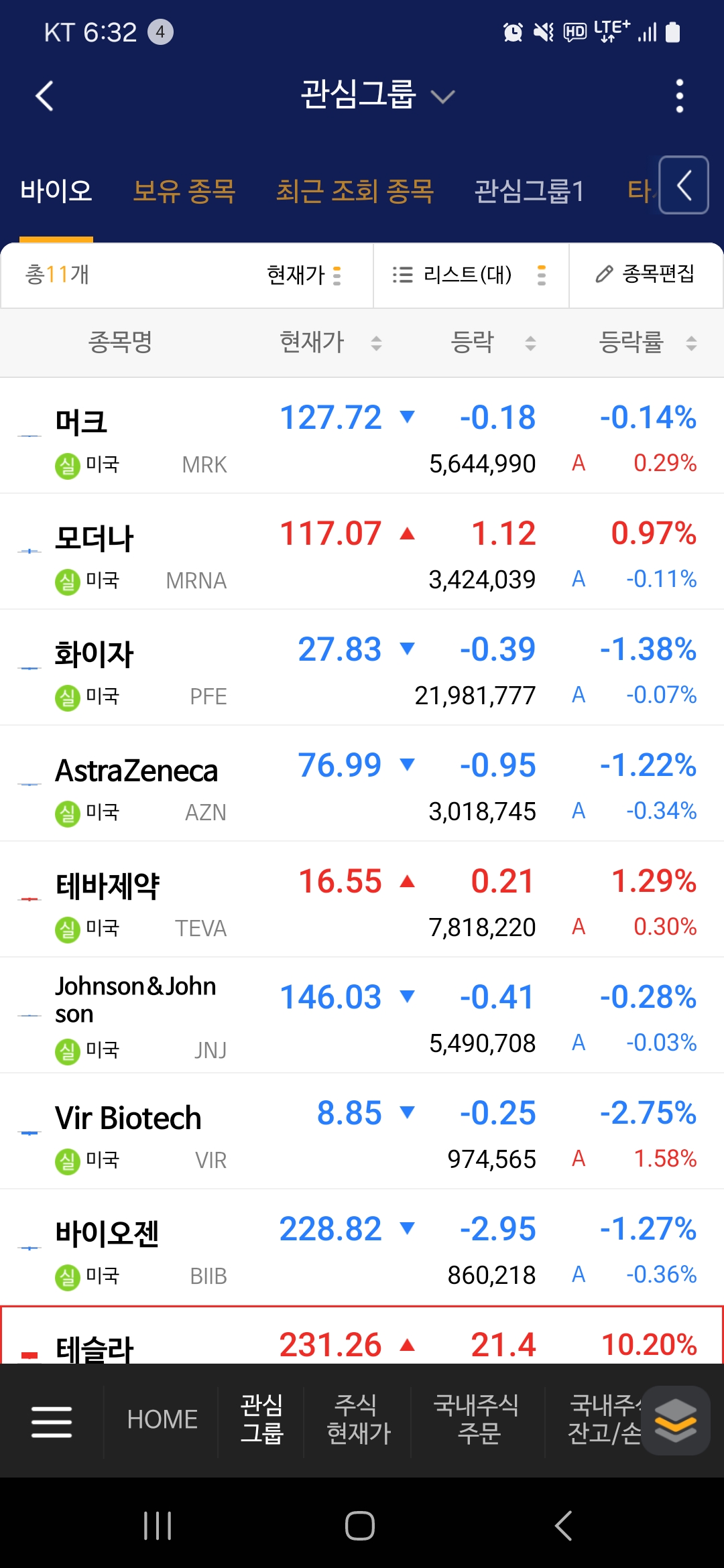Sort the list by 등락률 column
This screenshot has width=724, height=1568.
(x=648, y=342)
